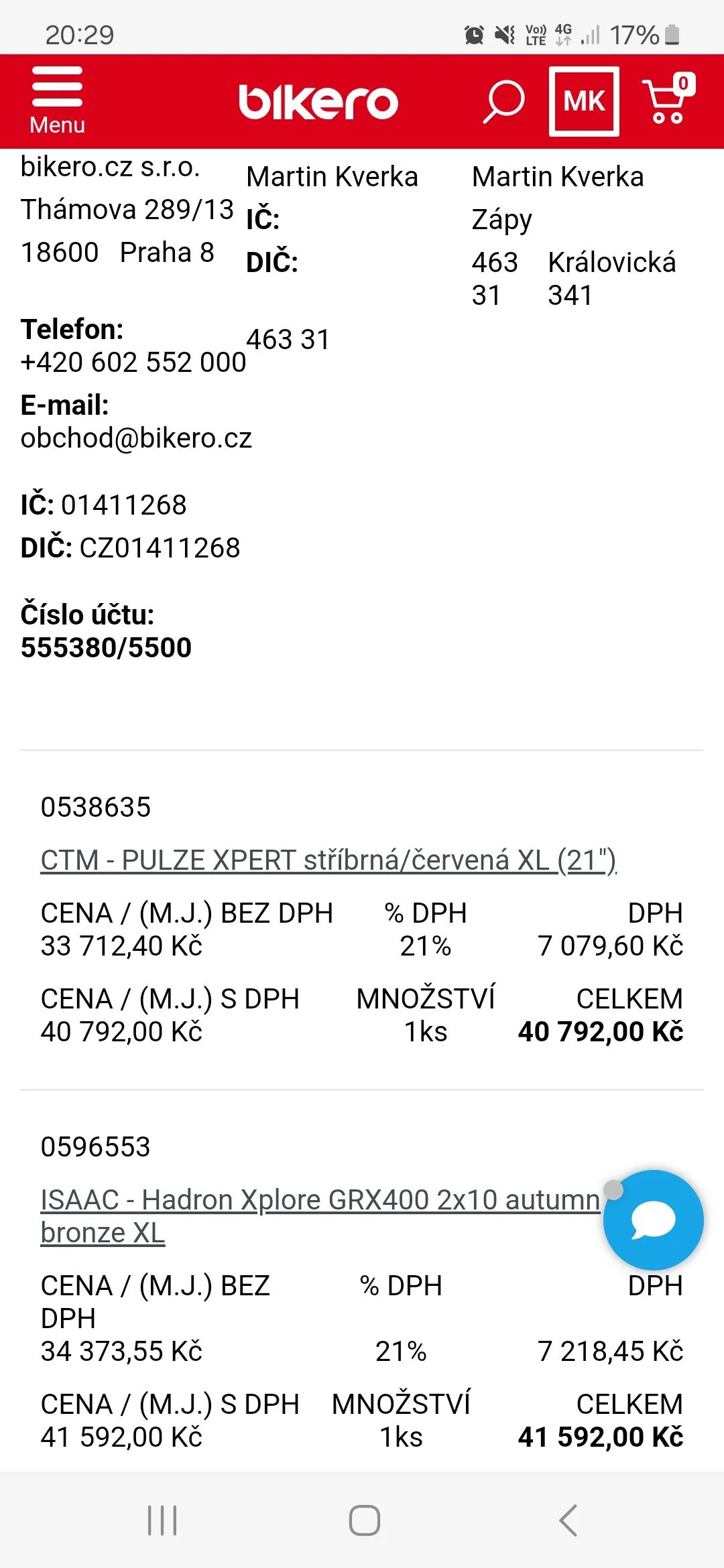View the shopping cart
724x1568 pixels.
[667, 101]
